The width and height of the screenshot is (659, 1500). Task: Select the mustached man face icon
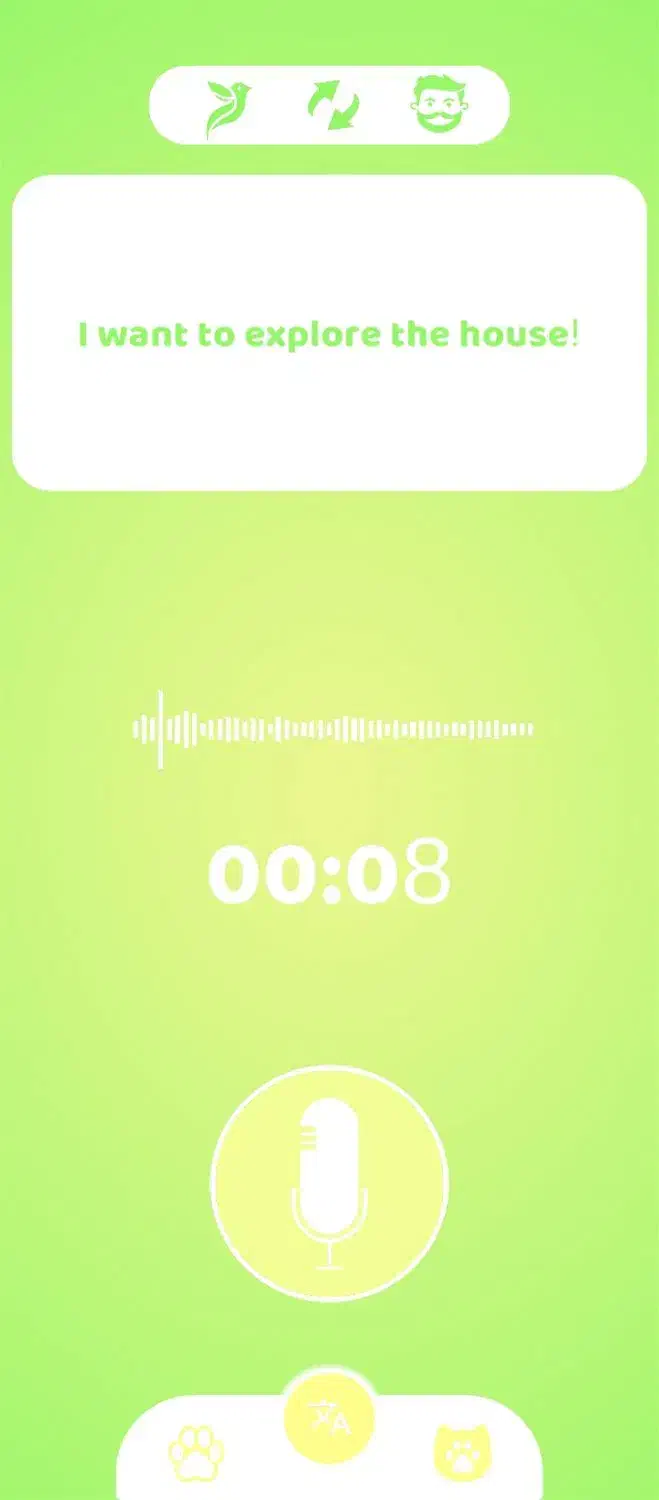coord(442,105)
